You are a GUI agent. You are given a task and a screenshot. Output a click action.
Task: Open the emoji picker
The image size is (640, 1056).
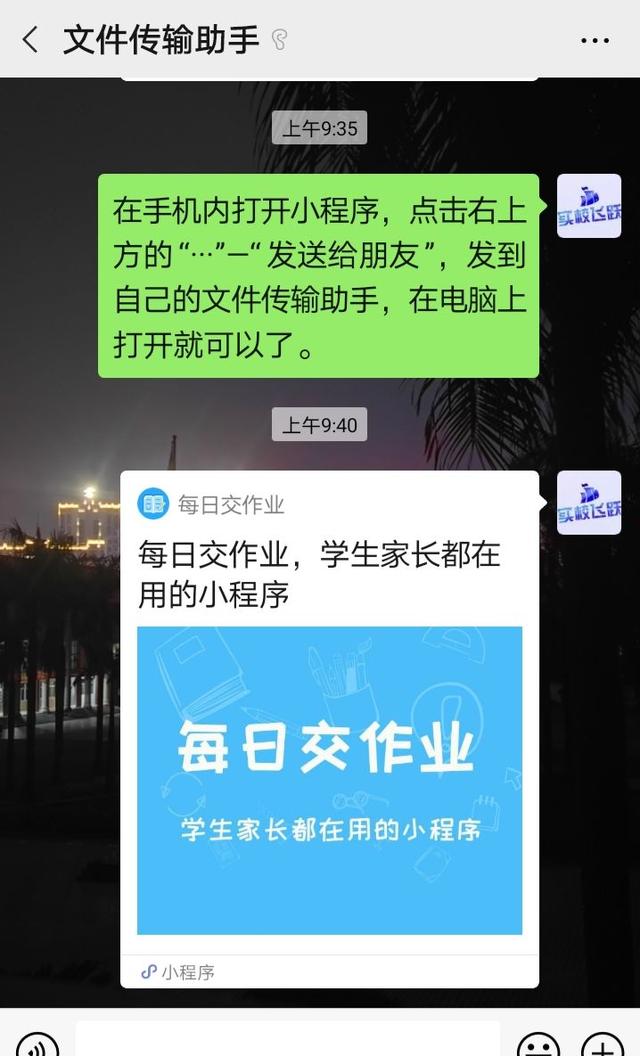538,1044
